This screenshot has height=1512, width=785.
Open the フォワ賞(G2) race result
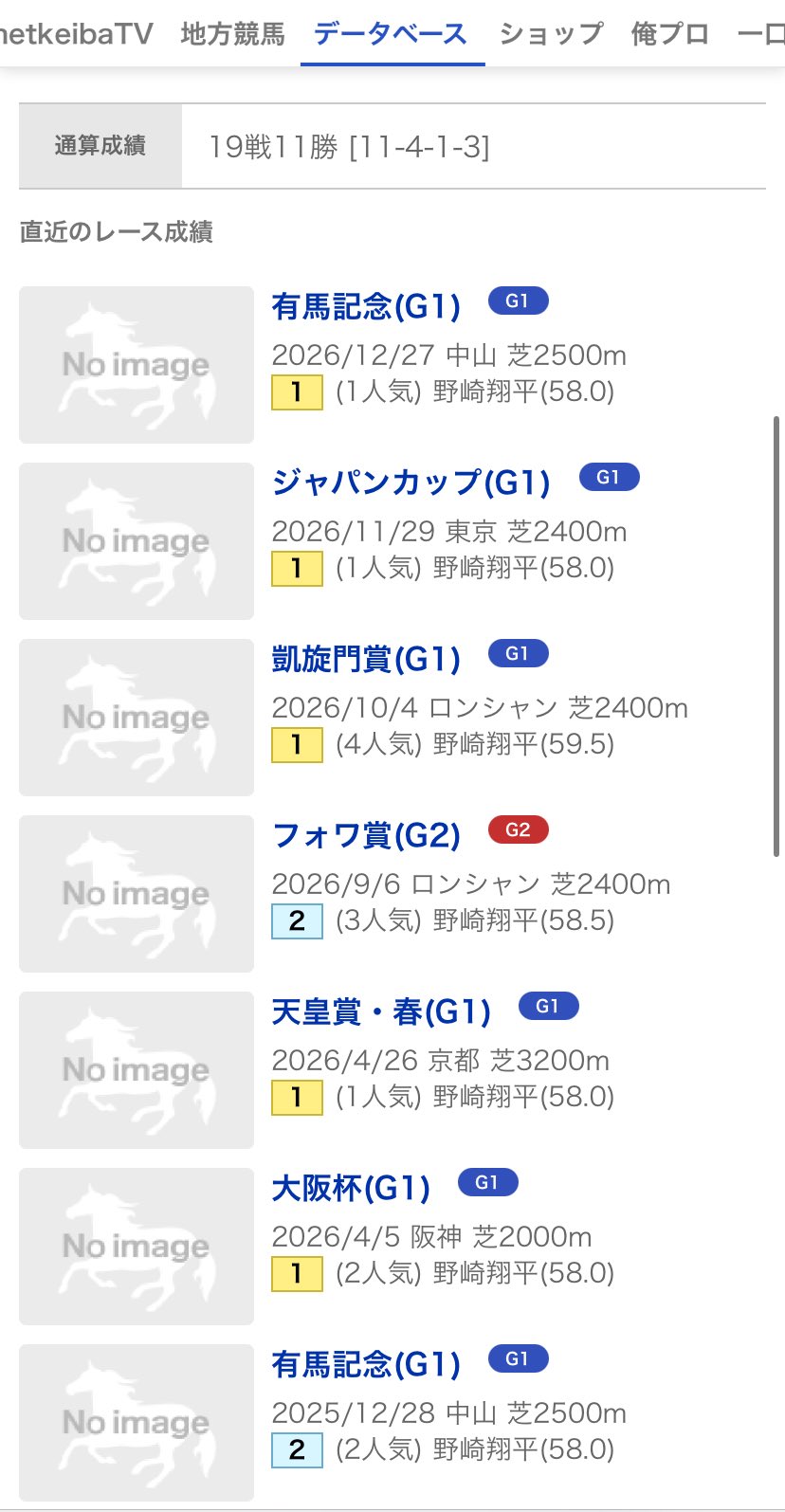tap(366, 835)
